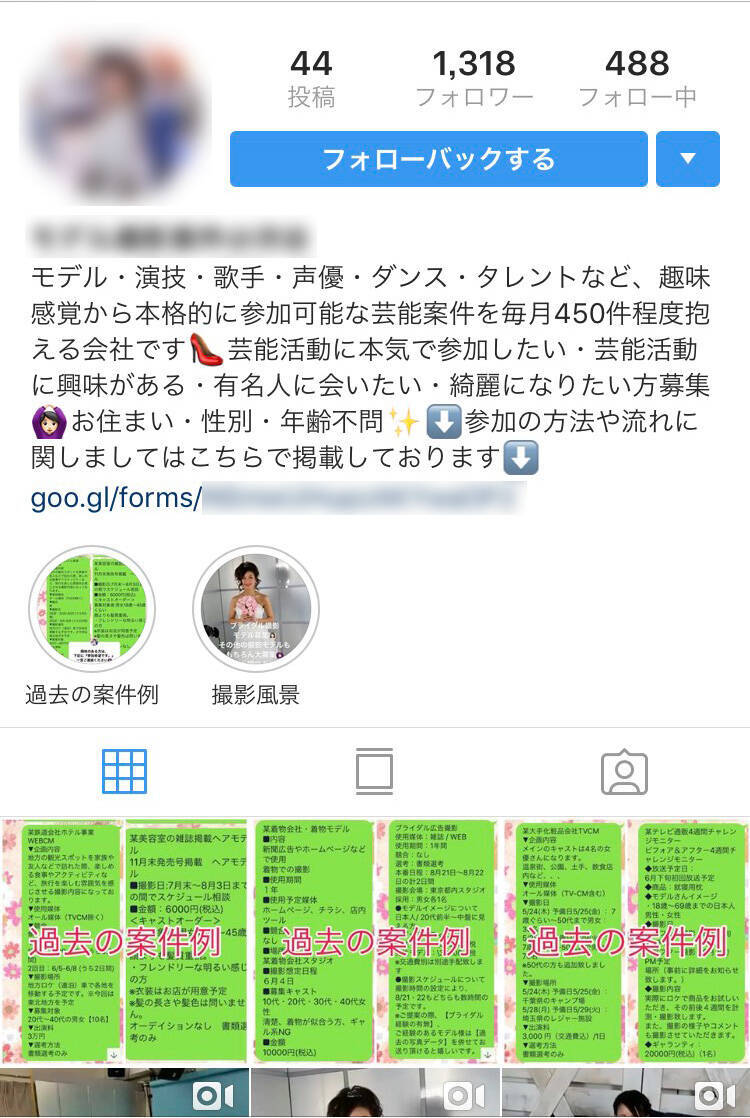The height and width of the screenshot is (1118, 750).
Task: Open the post about 某温泉ホテル WEBCM
Action: pyautogui.click(x=124, y=940)
